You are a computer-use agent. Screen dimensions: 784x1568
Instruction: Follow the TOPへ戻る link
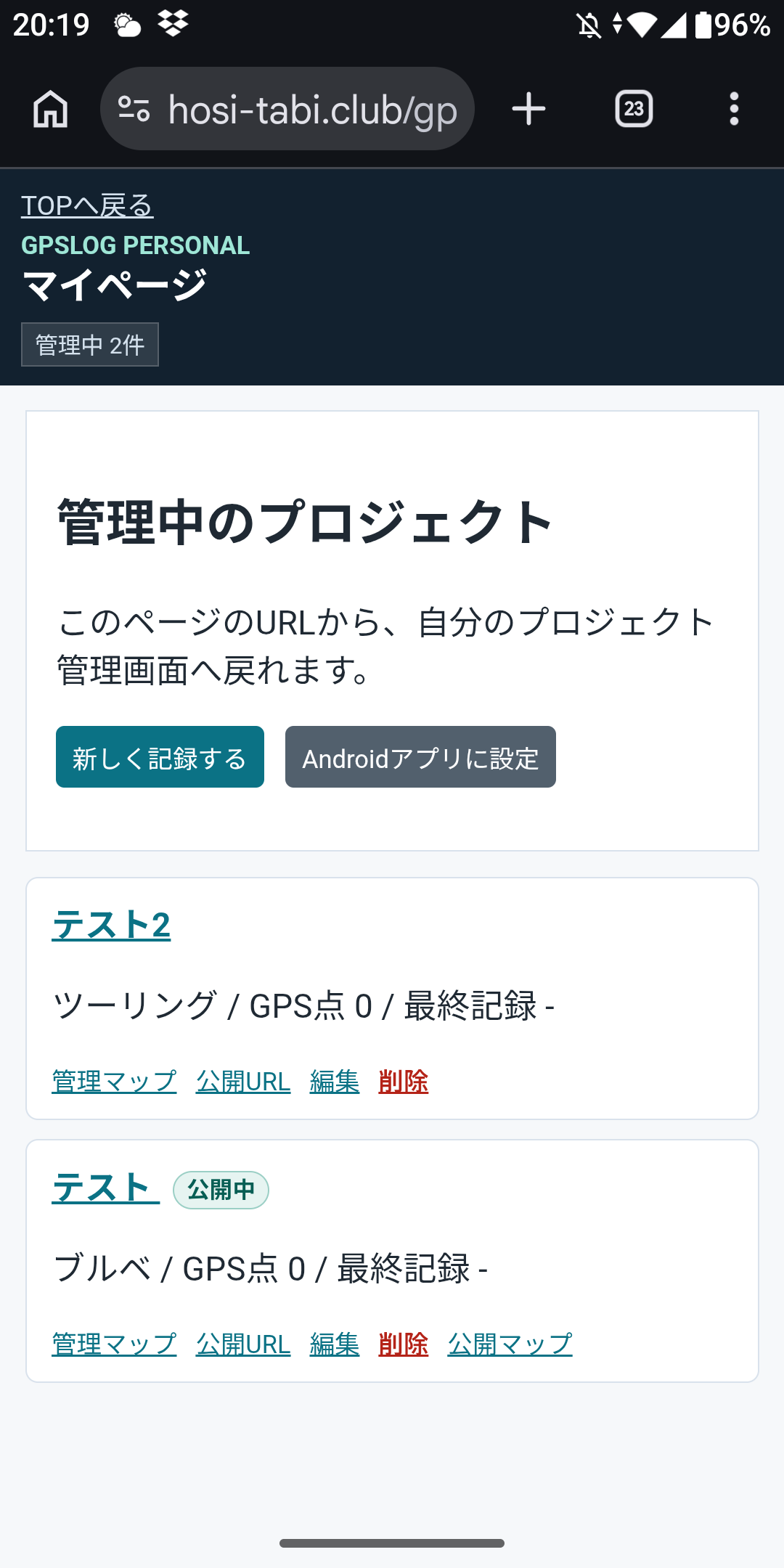[87, 205]
